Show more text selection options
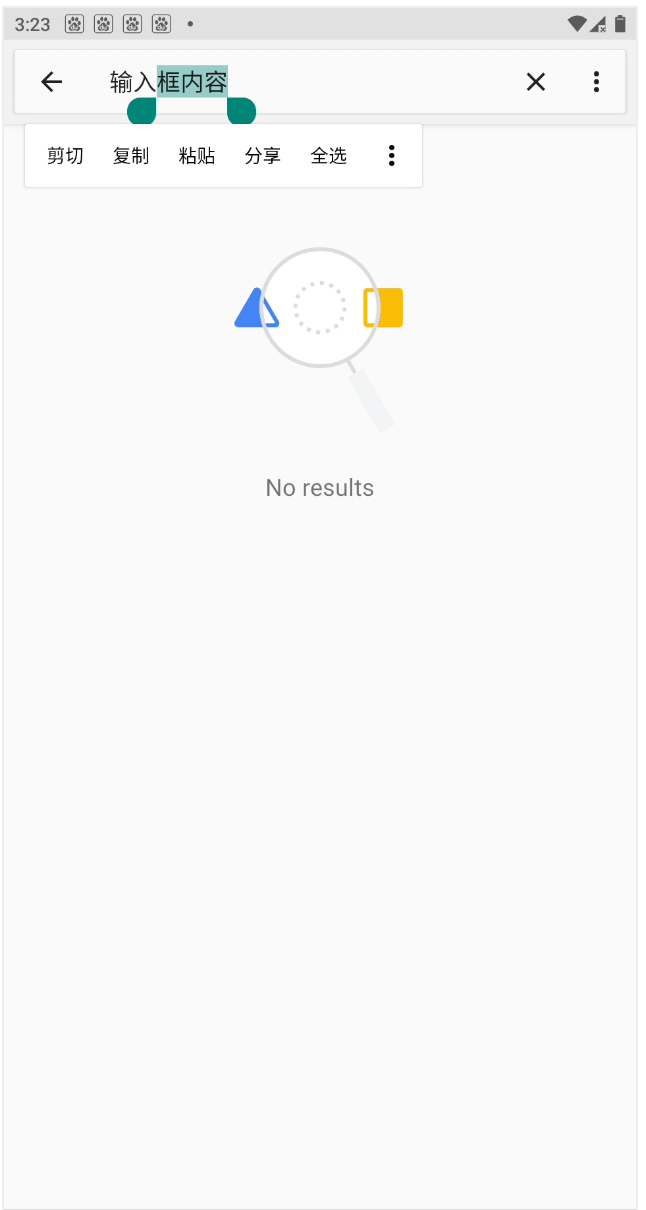Viewport: 646px width, 1210px height. [392, 156]
